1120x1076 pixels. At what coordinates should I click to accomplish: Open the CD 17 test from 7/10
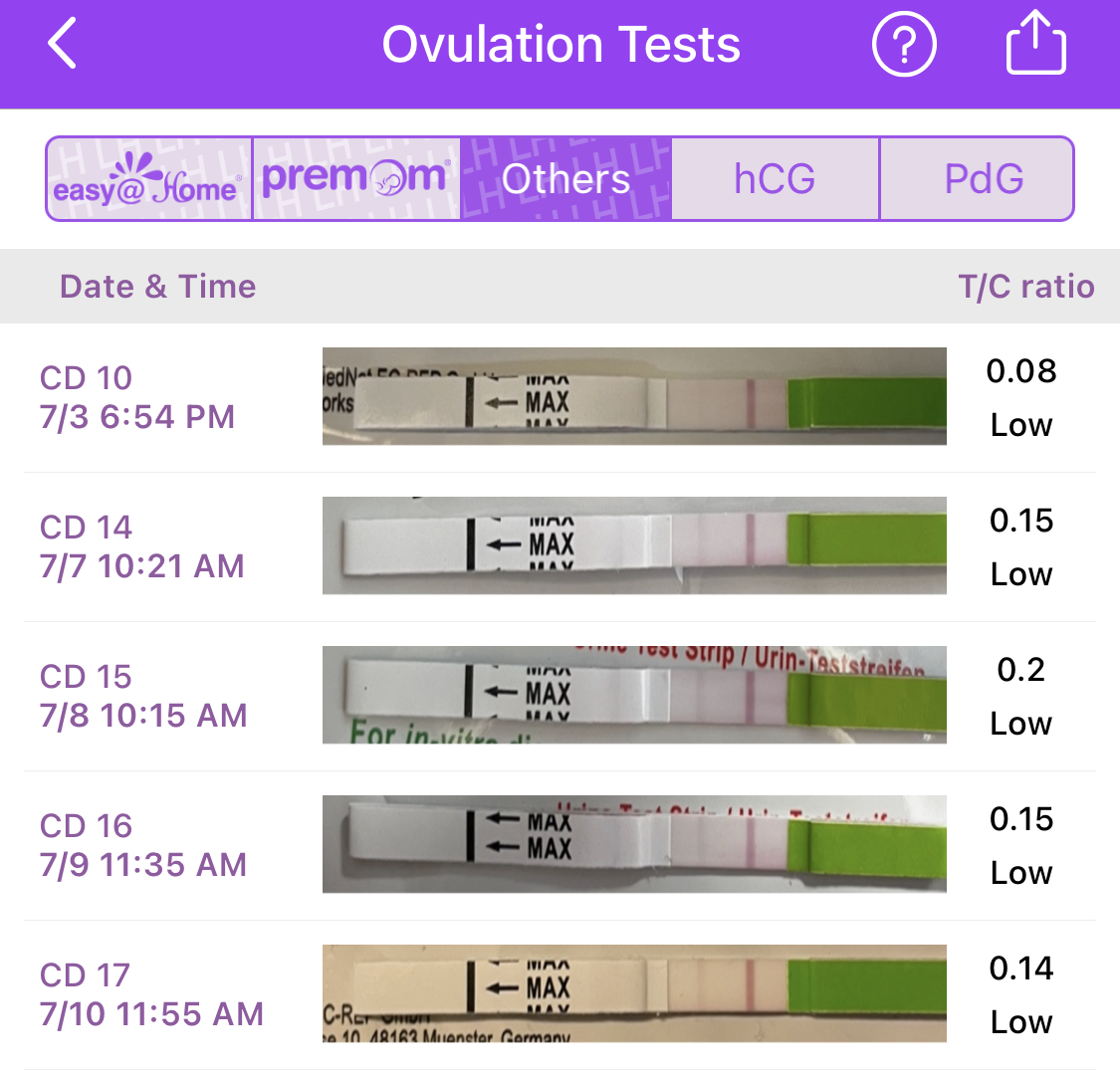558,994
